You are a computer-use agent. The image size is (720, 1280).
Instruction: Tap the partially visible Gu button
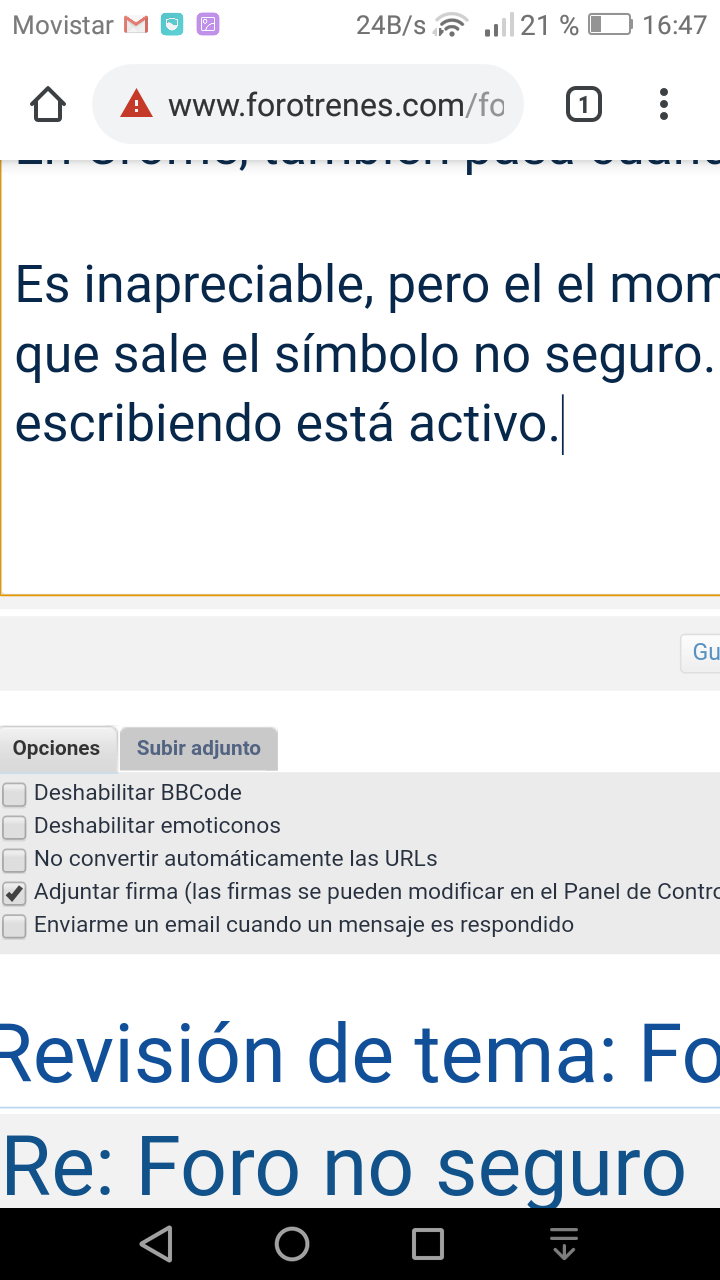coord(701,652)
